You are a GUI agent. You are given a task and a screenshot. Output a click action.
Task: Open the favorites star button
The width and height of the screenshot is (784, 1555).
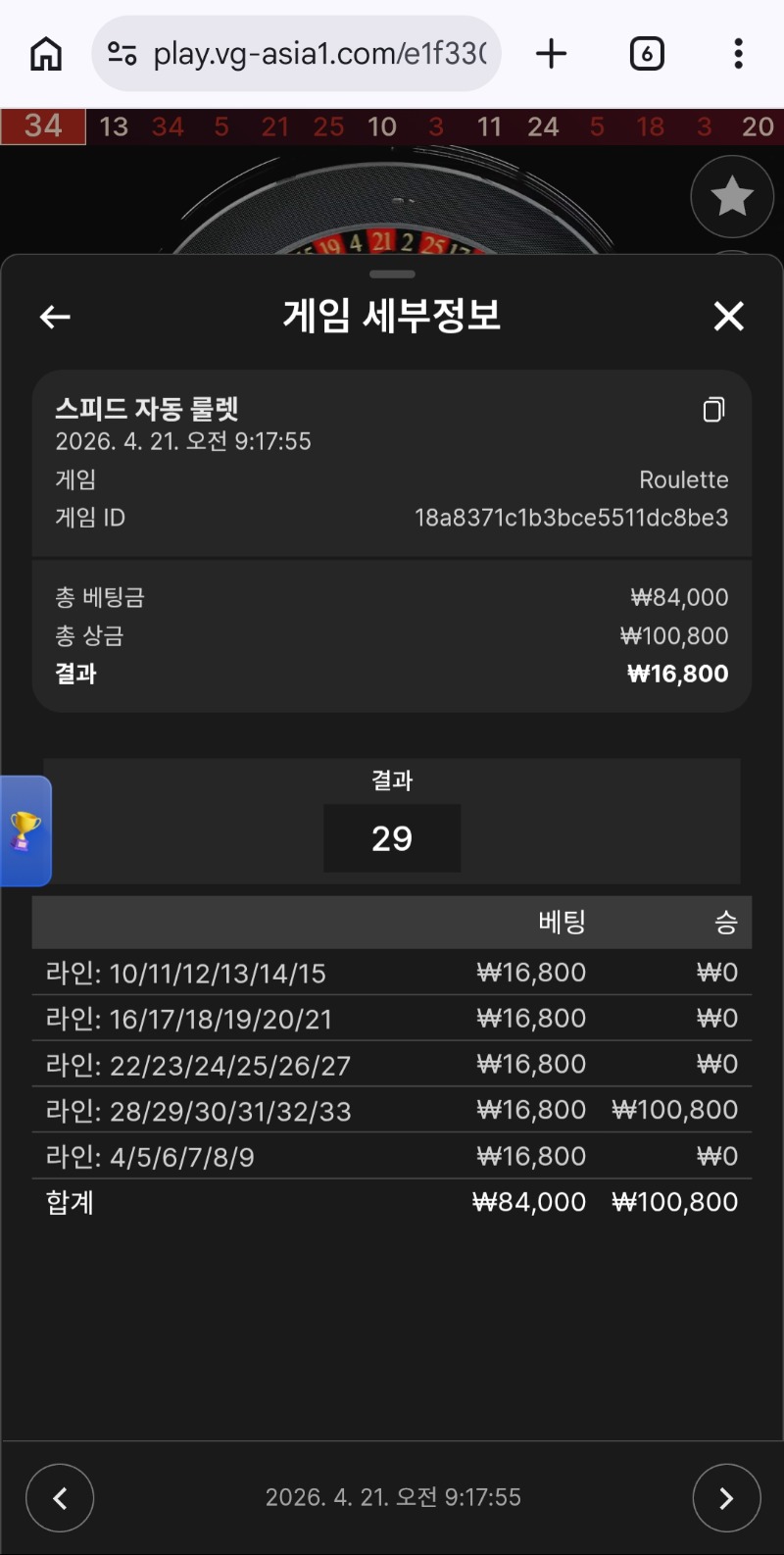731,197
